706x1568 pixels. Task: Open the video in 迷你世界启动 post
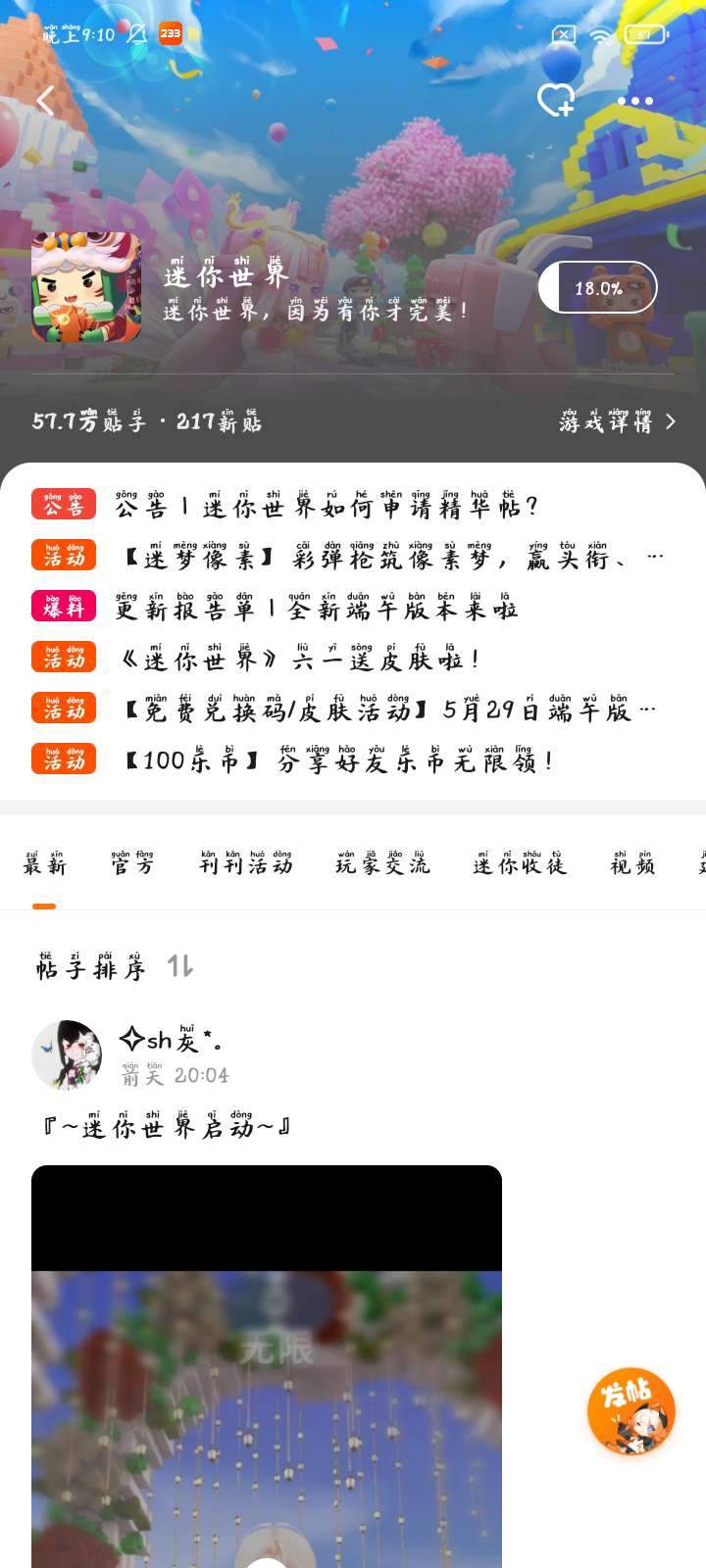(267, 1366)
